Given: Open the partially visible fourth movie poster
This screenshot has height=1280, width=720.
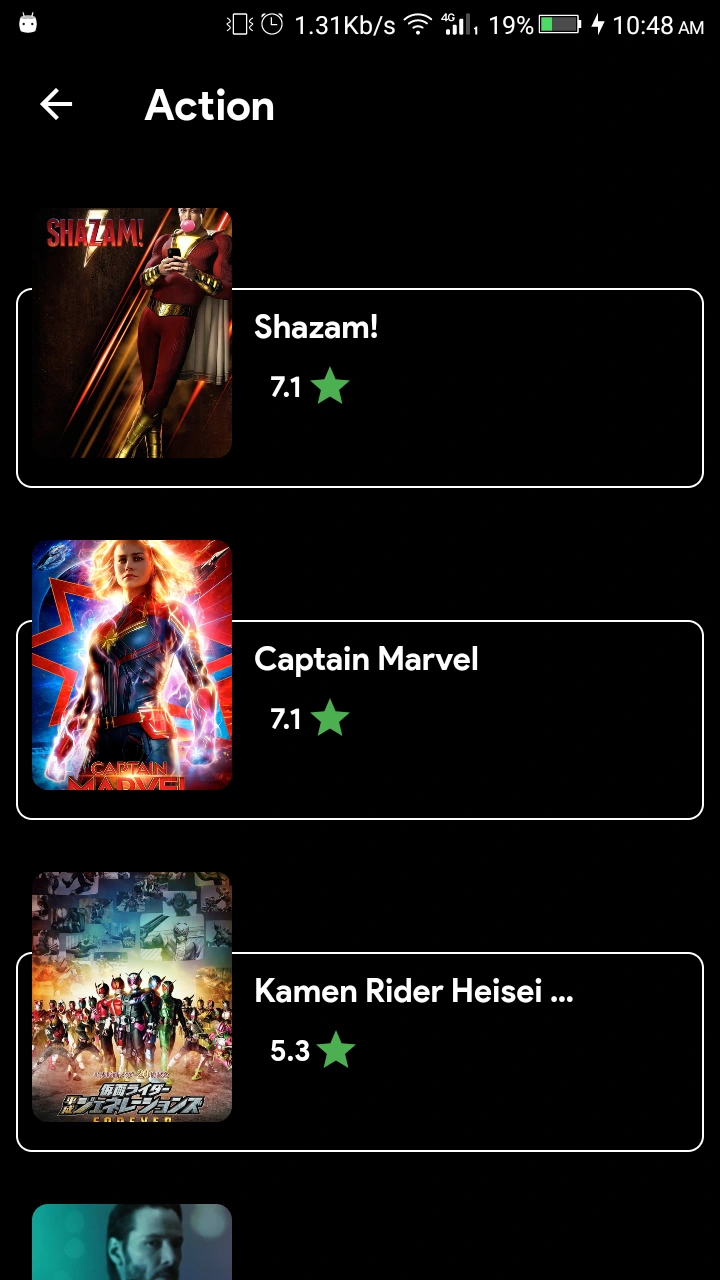Looking at the screenshot, I should click(x=132, y=1242).
